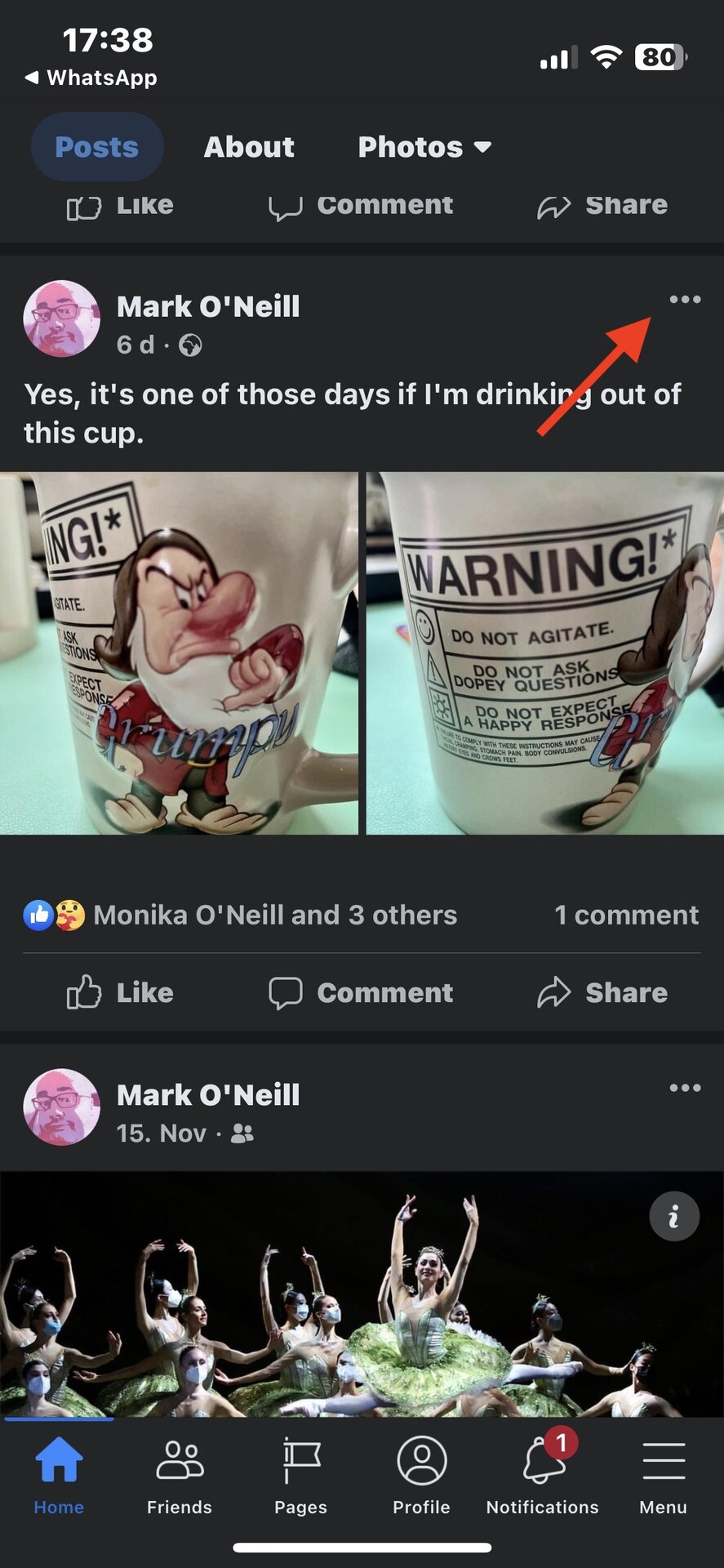Tap the info icon on ballet photo

tap(673, 1217)
